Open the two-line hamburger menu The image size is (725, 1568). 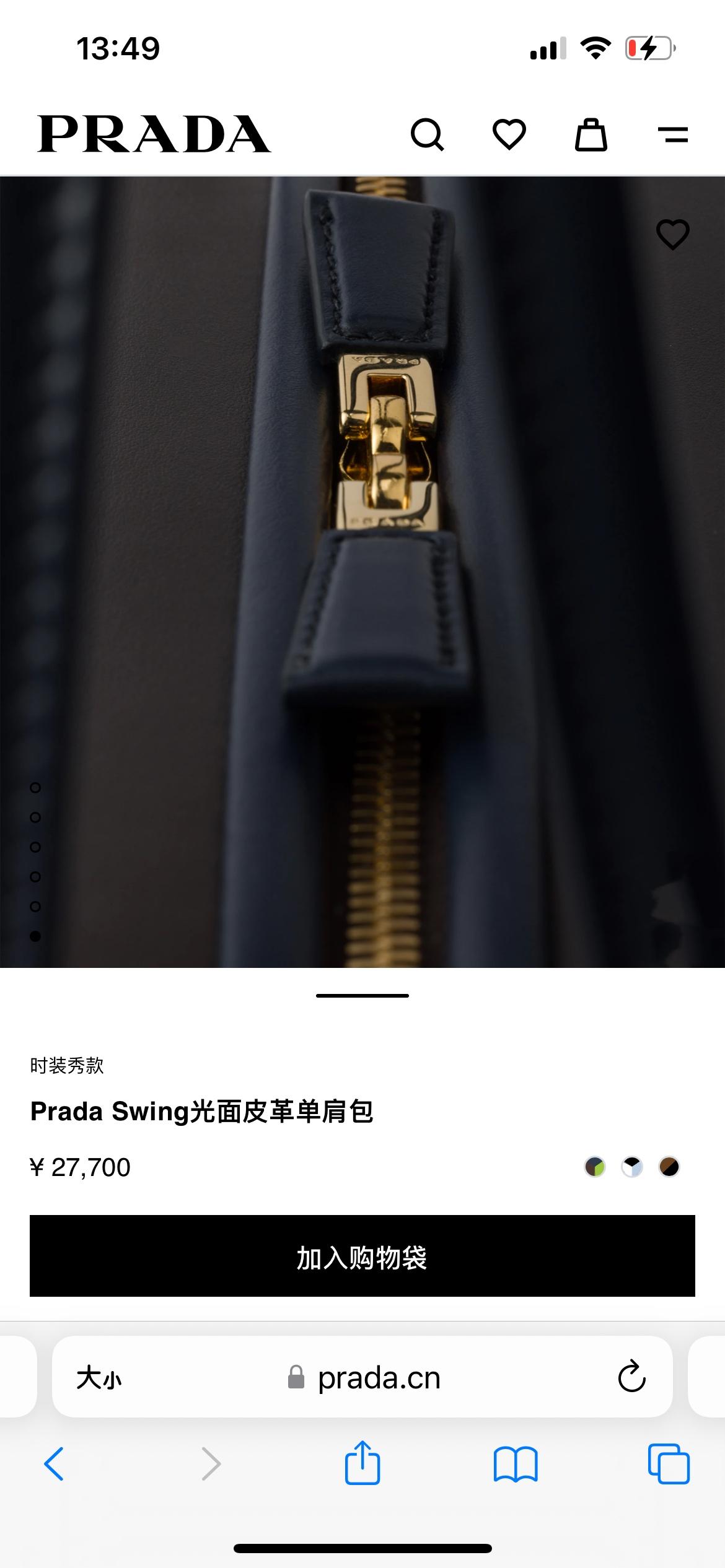coord(673,134)
